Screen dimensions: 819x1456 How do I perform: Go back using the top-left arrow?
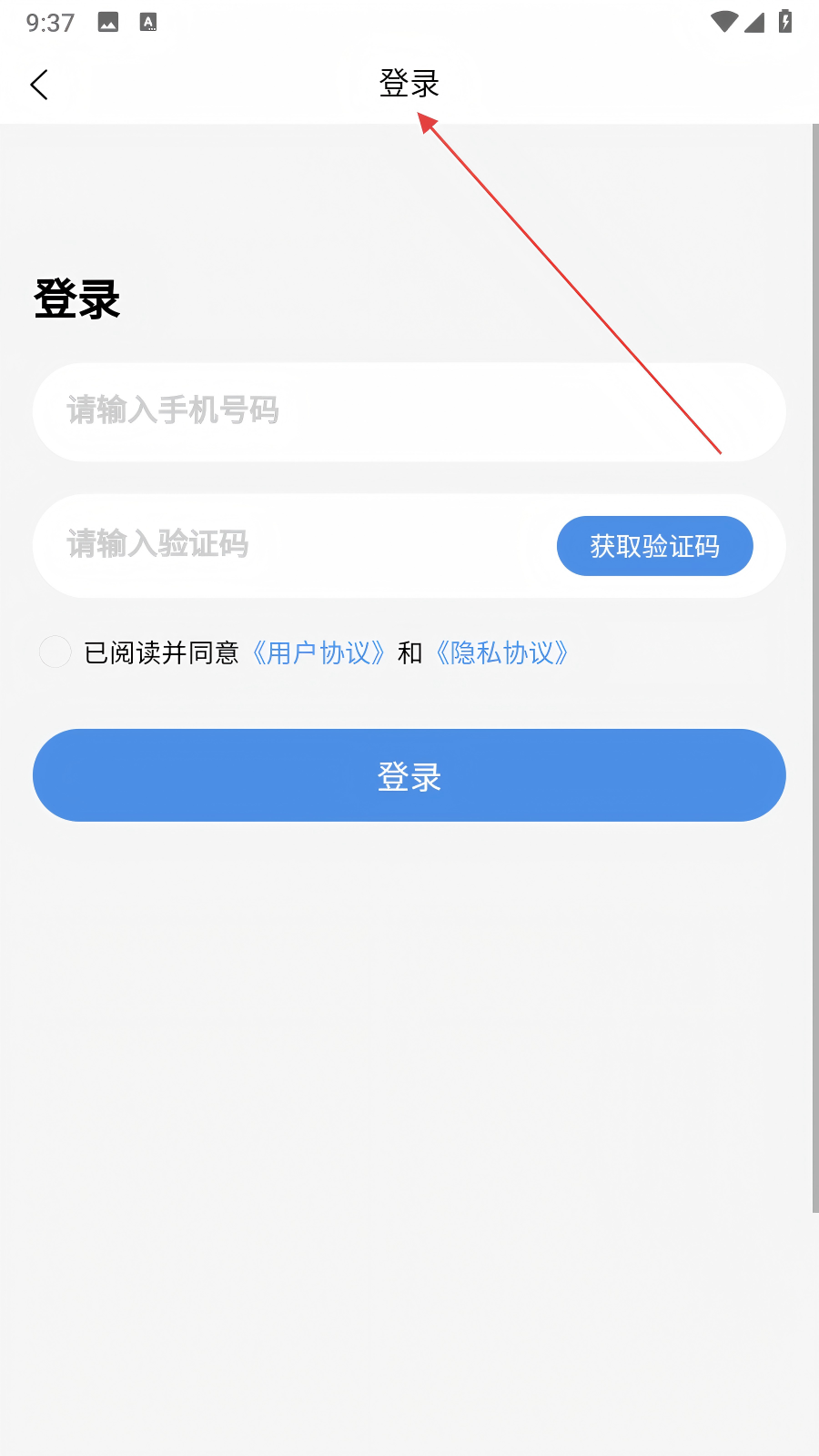[39, 85]
